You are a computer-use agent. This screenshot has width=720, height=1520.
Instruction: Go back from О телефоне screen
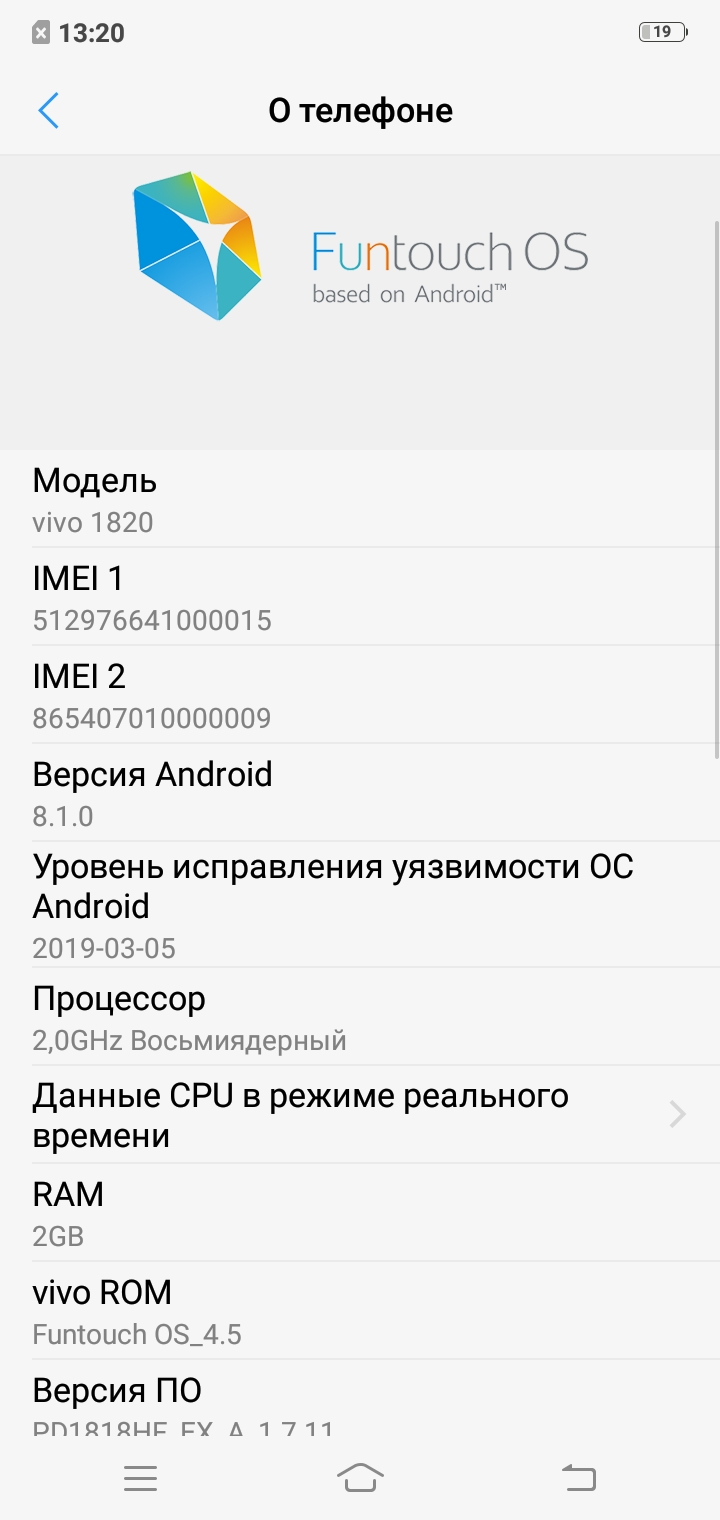point(48,110)
